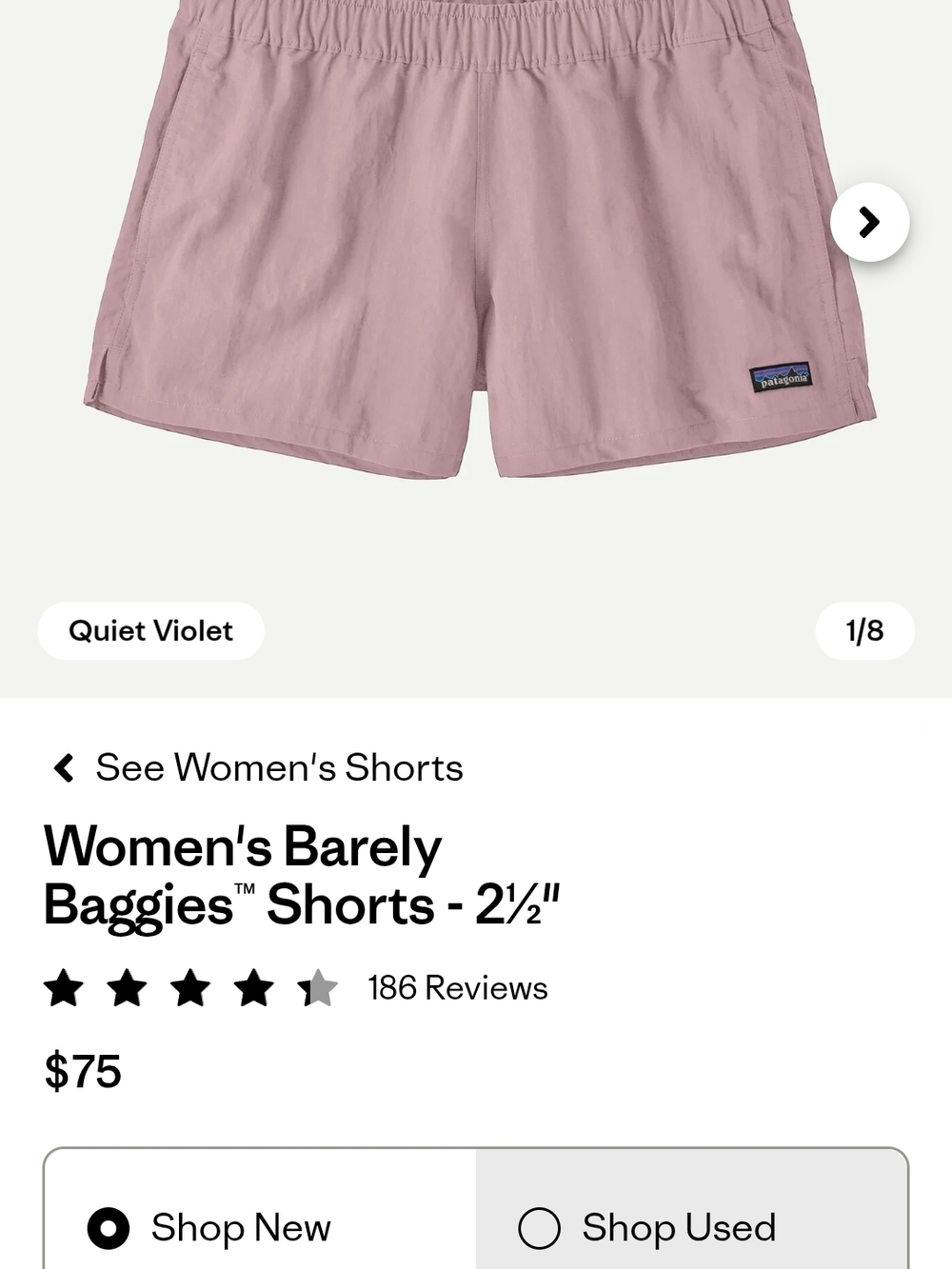The image size is (952, 1269).
Task: Click the second rating star
Action: (127, 988)
